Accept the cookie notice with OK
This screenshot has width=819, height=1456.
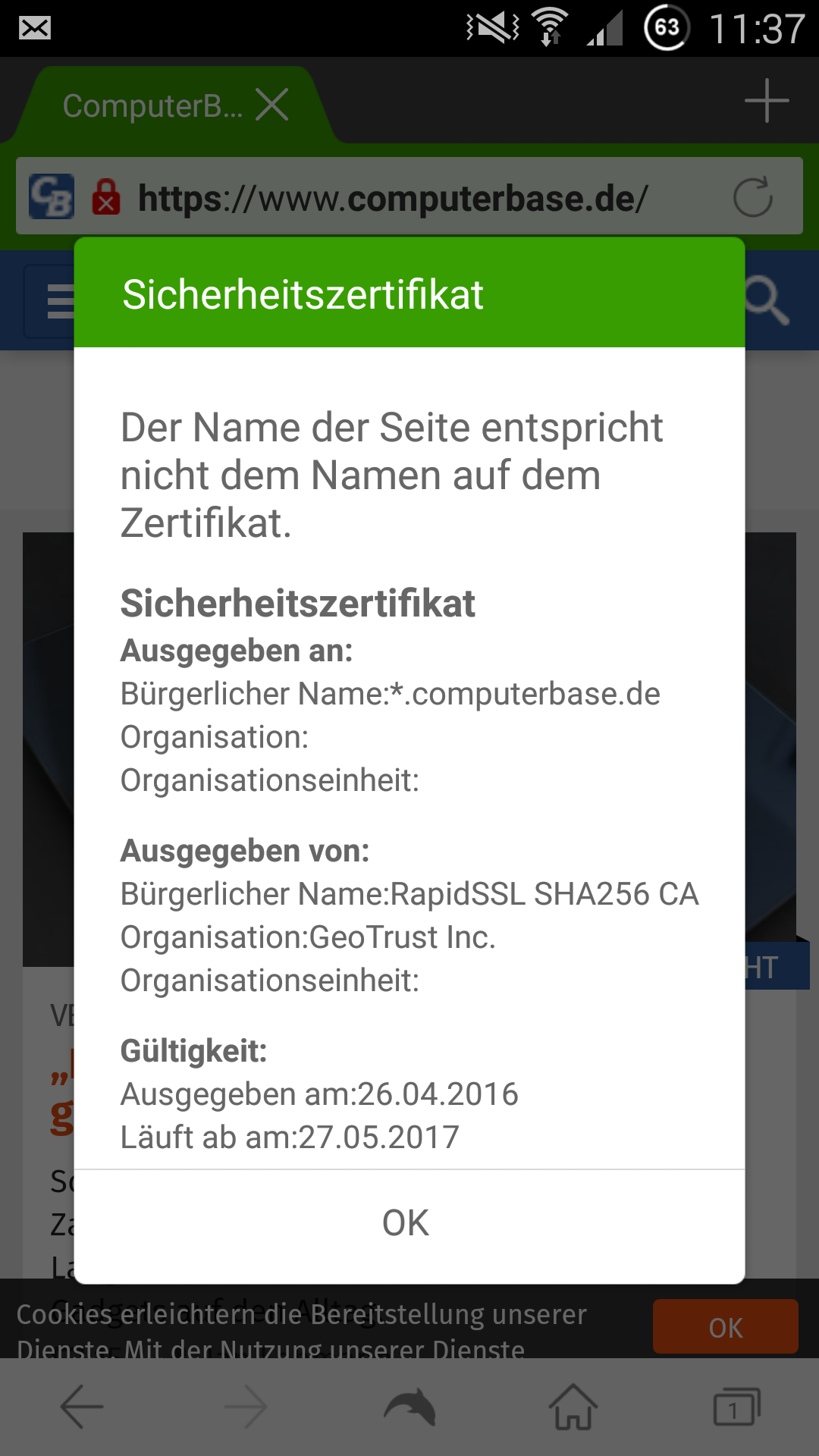pyautogui.click(x=725, y=1328)
